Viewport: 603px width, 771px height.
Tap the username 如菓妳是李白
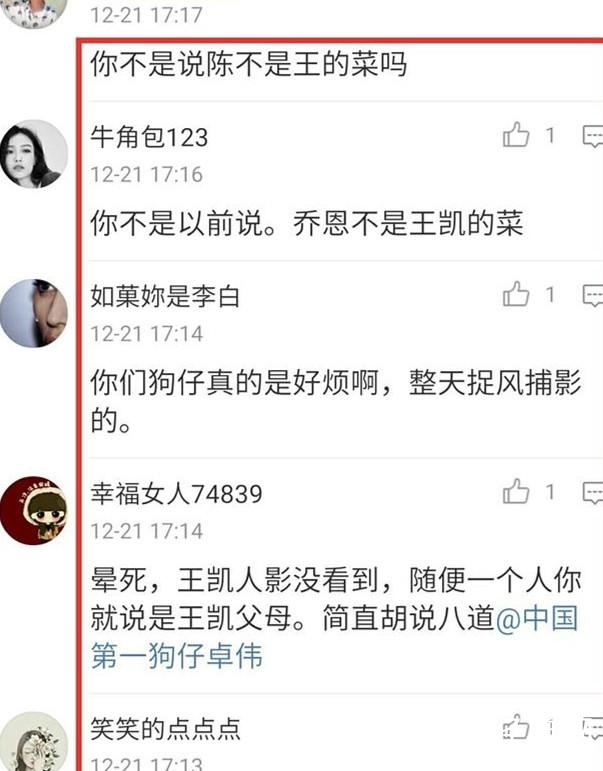165,296
